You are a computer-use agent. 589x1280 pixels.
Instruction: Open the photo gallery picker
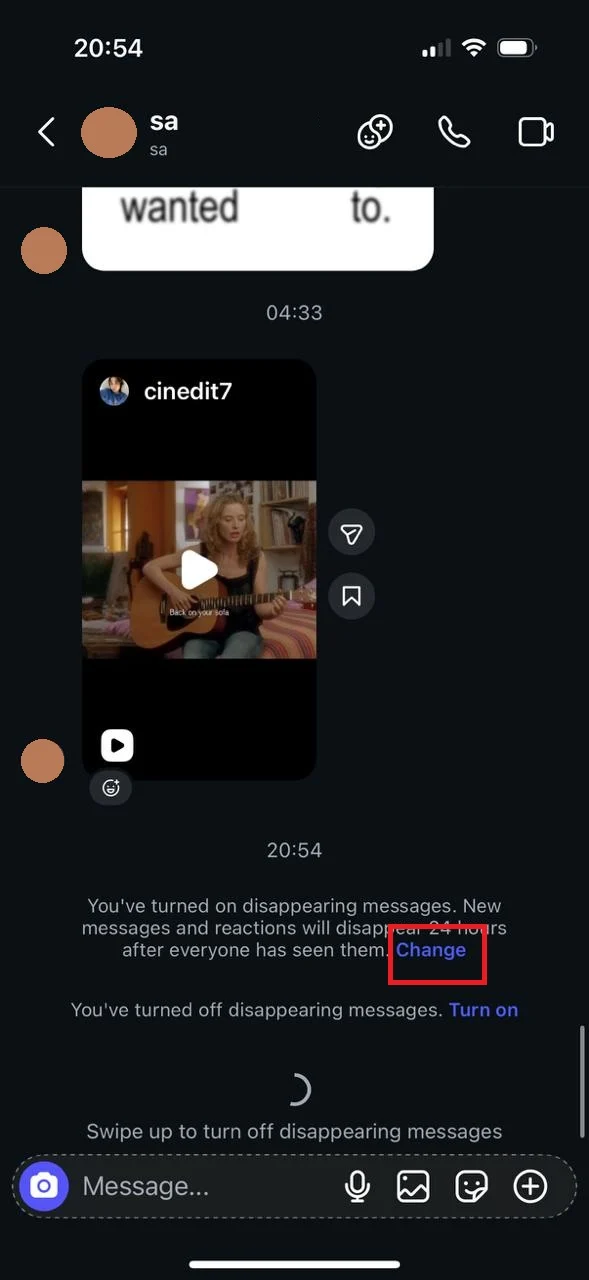click(x=413, y=1186)
